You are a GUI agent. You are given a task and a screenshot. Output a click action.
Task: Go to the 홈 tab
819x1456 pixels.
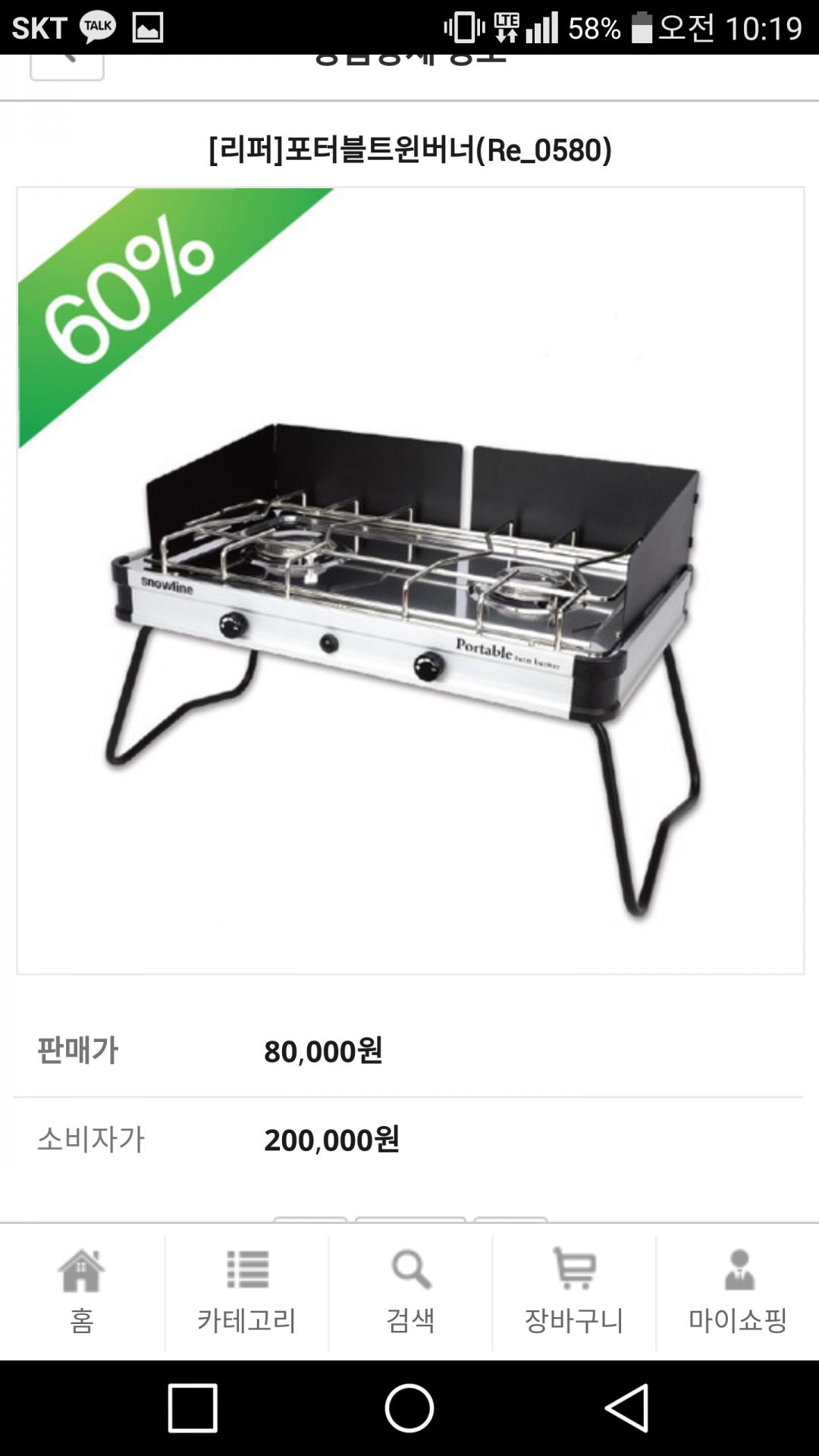[82, 1292]
